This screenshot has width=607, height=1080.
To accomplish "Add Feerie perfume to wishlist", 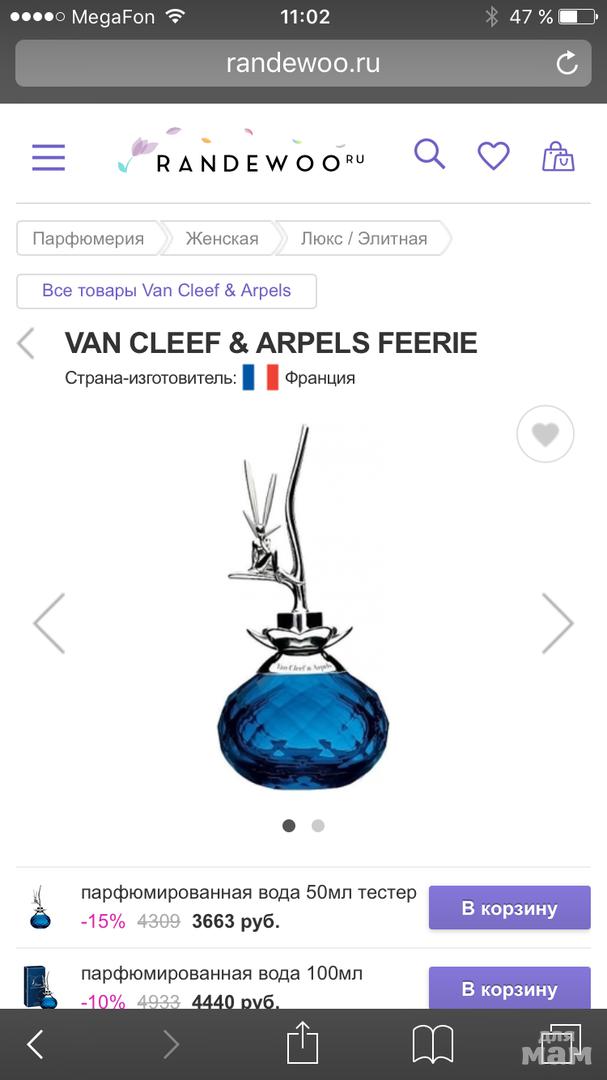I will coord(545,434).
